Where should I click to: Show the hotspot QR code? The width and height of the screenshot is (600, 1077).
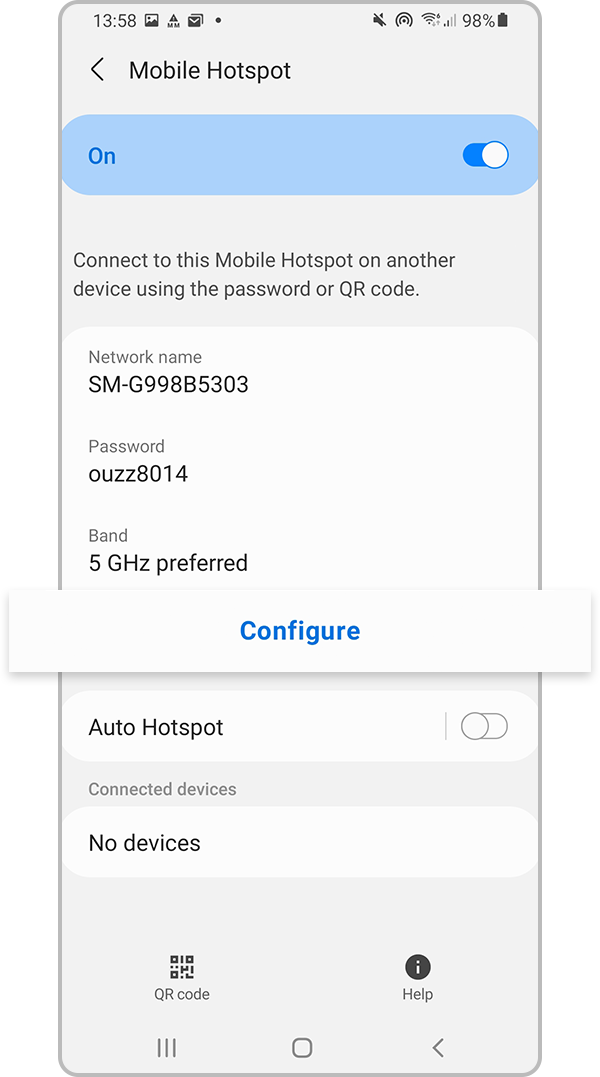click(x=182, y=977)
